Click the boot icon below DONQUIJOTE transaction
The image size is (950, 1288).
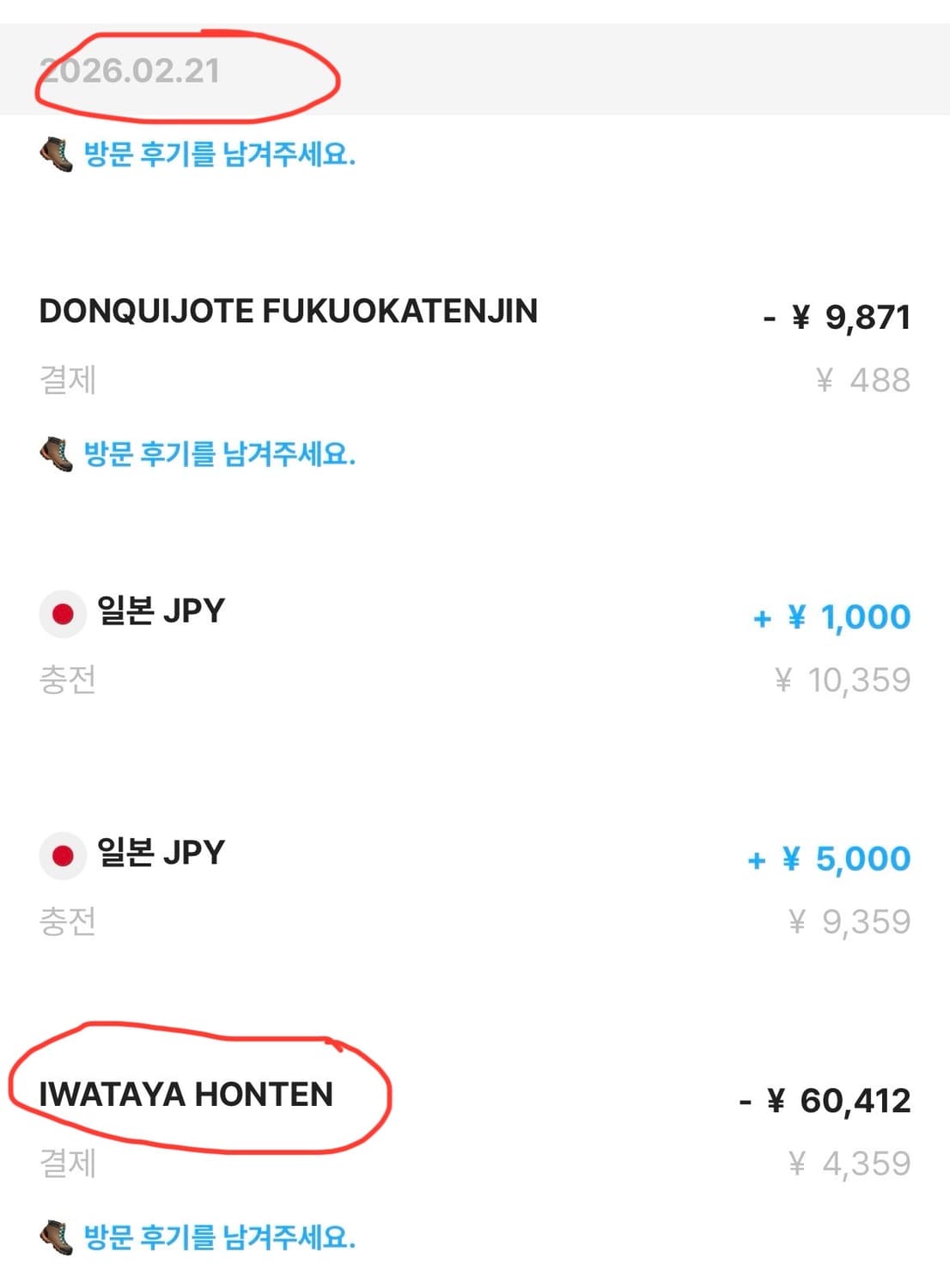coord(55,451)
